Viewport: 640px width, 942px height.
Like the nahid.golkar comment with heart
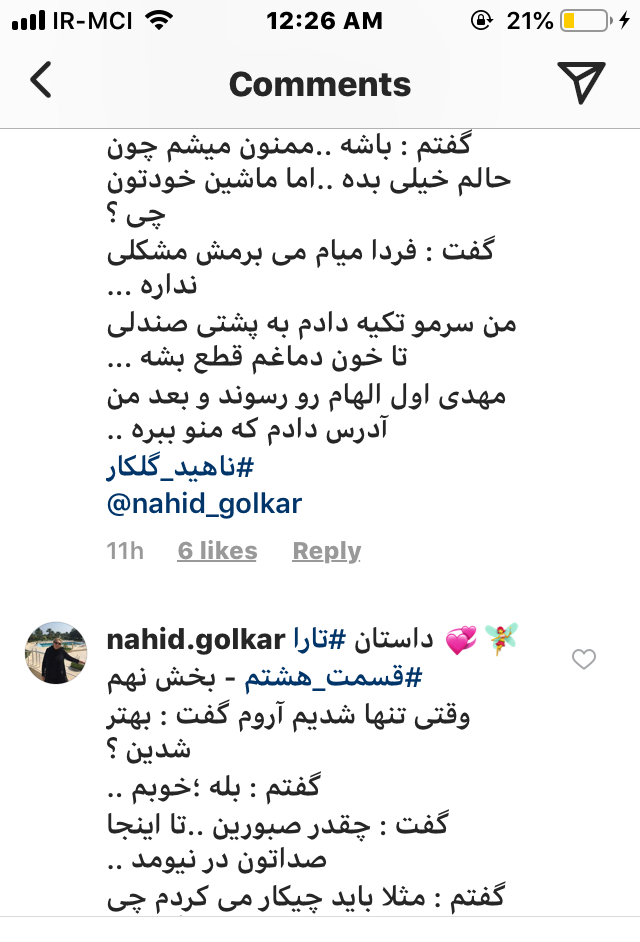583,659
